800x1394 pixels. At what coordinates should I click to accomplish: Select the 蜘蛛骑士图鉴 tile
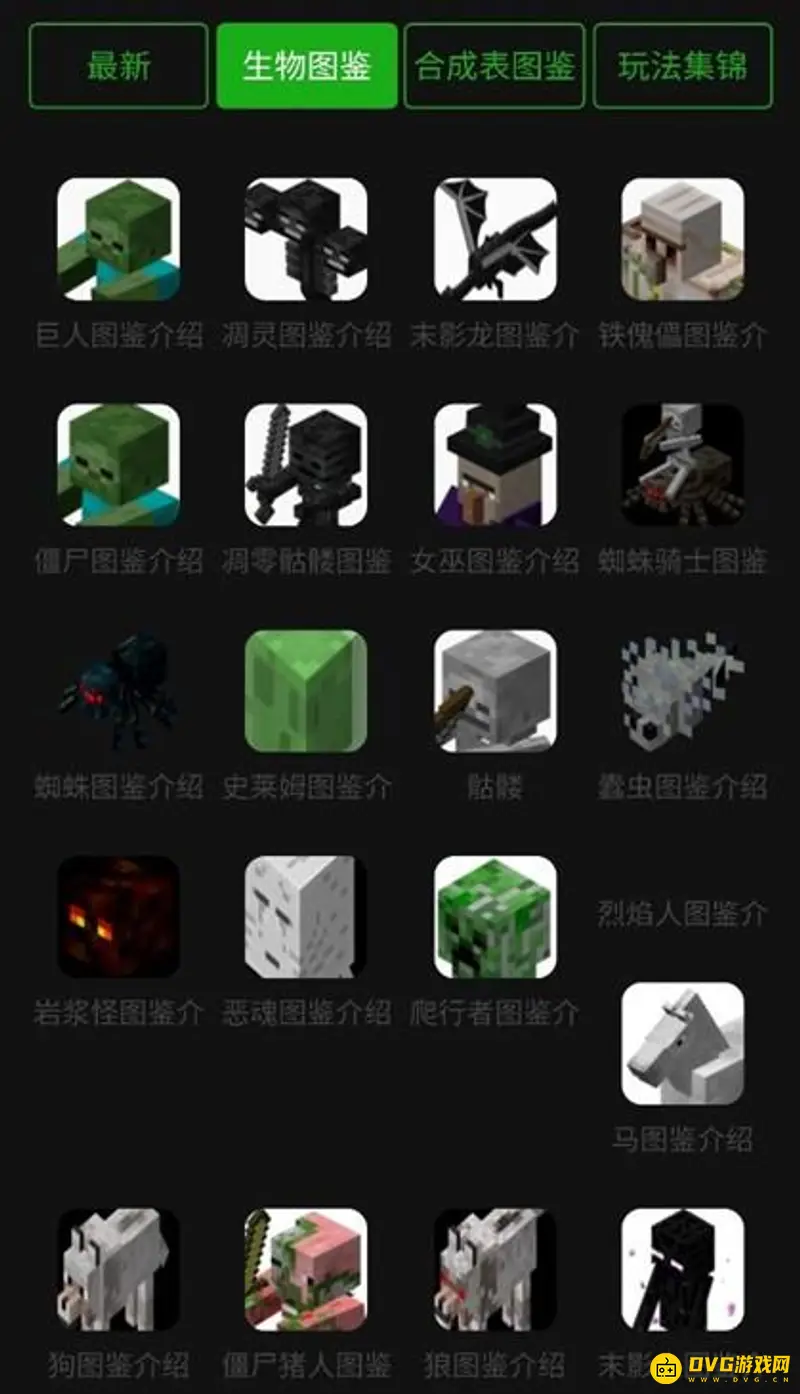pos(682,465)
